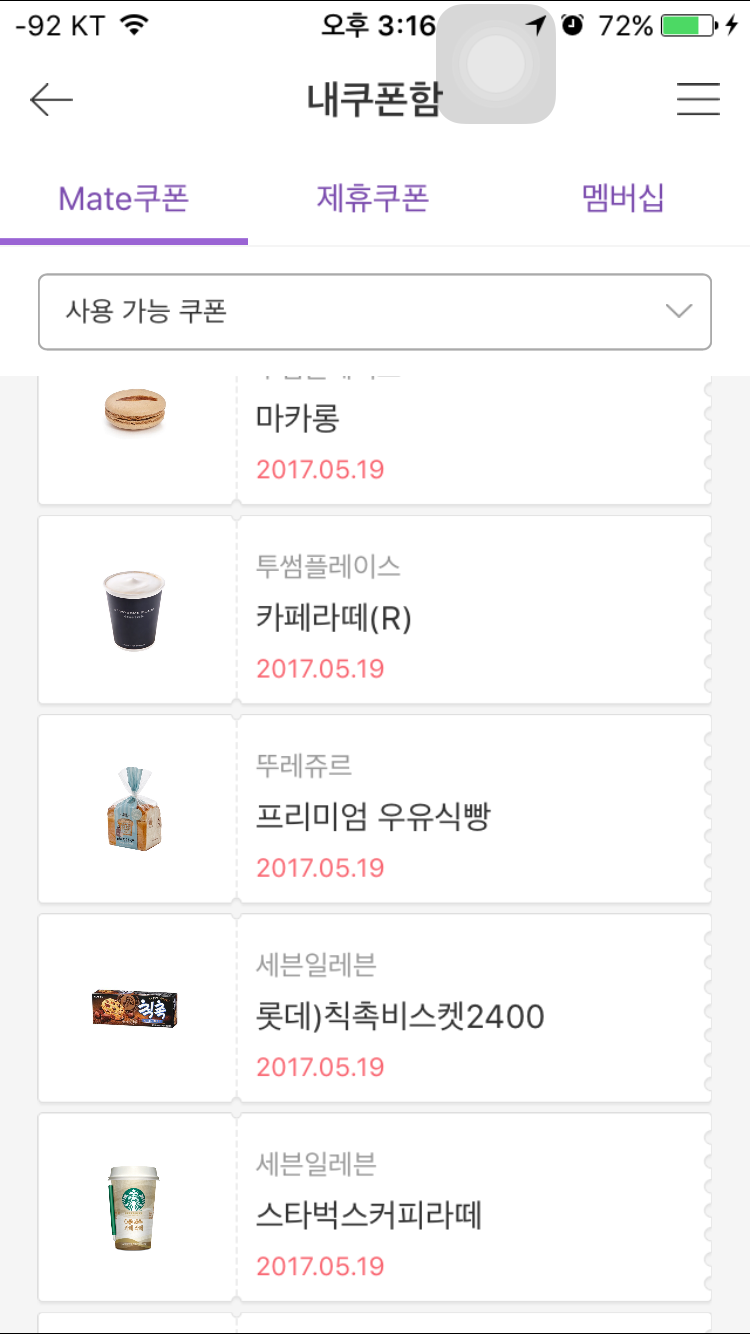View the 프리미엄 우유식빵 coupon

pyautogui.click(x=374, y=809)
